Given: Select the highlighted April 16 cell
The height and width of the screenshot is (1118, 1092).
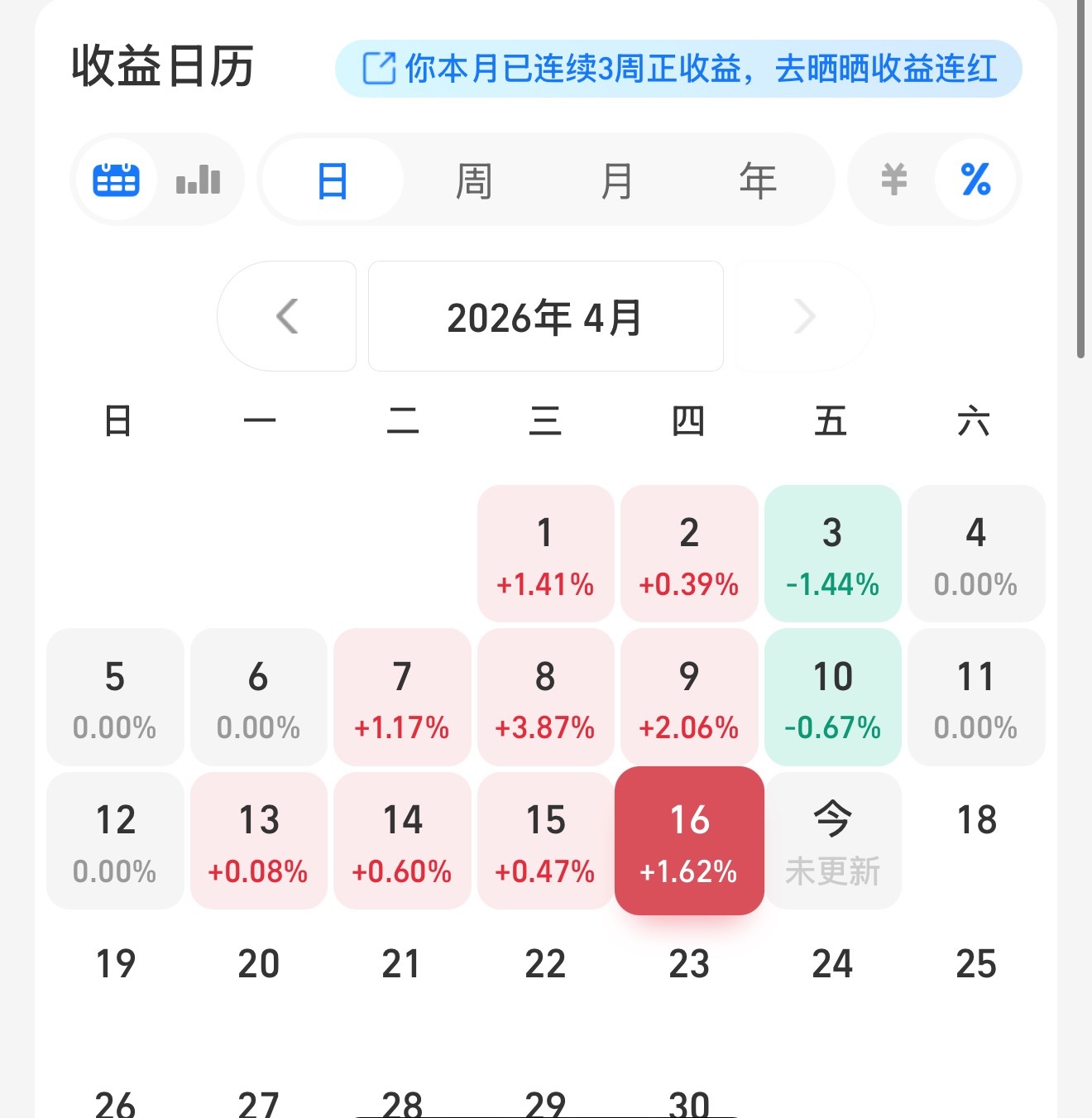Looking at the screenshot, I should tap(689, 840).
